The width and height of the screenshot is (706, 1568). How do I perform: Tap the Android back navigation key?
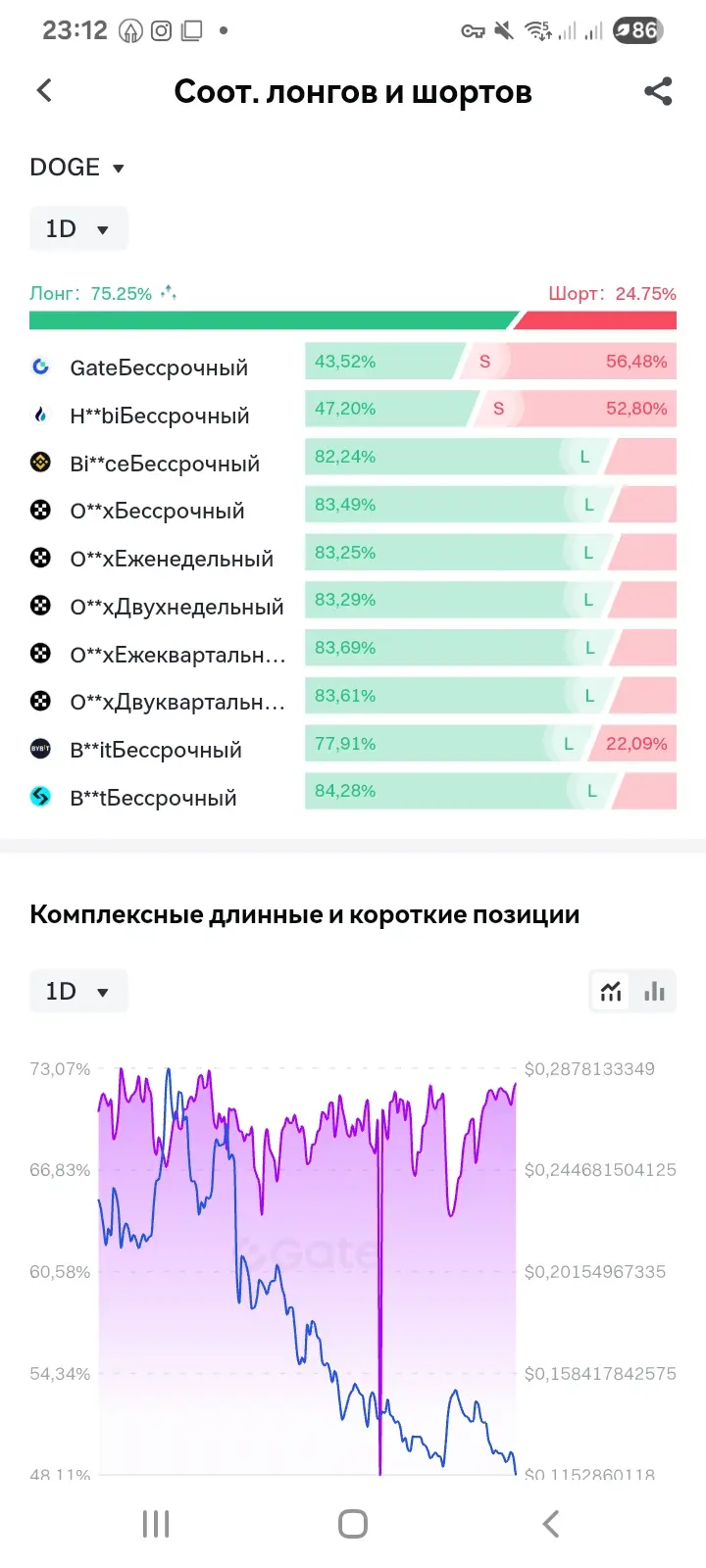[x=549, y=1523]
